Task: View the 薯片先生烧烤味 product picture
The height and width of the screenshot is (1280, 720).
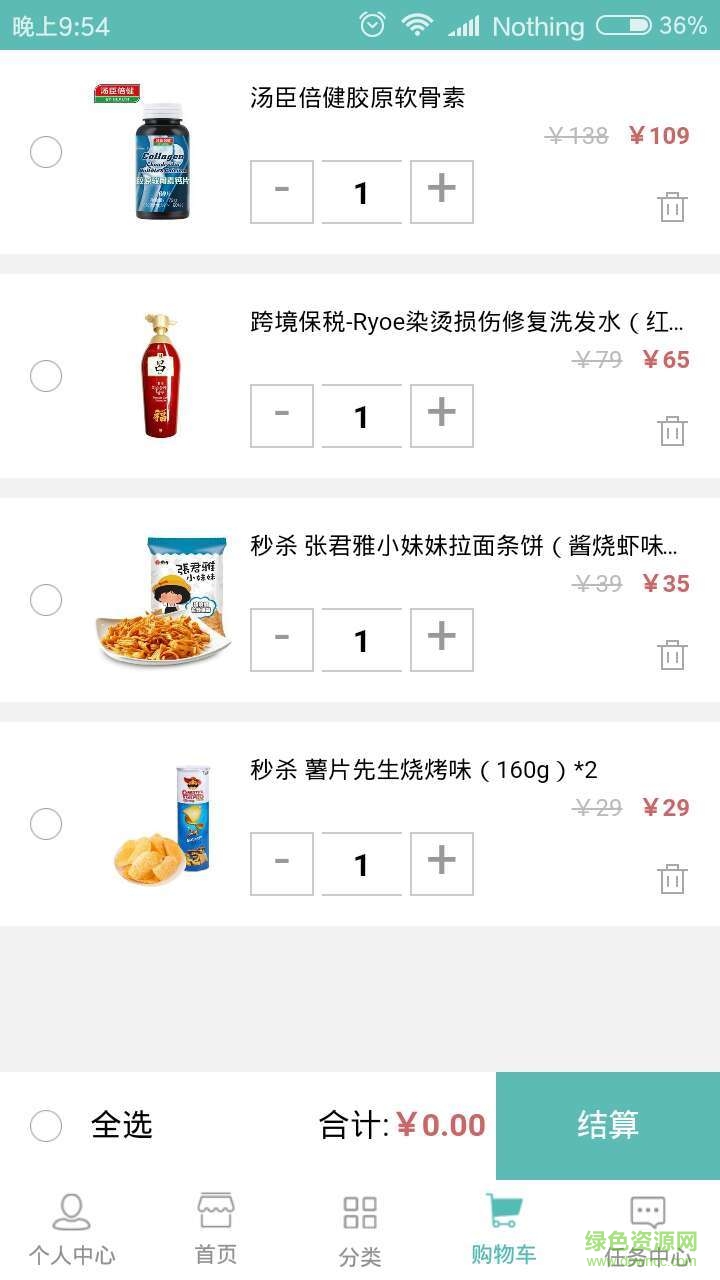Action: click(162, 824)
